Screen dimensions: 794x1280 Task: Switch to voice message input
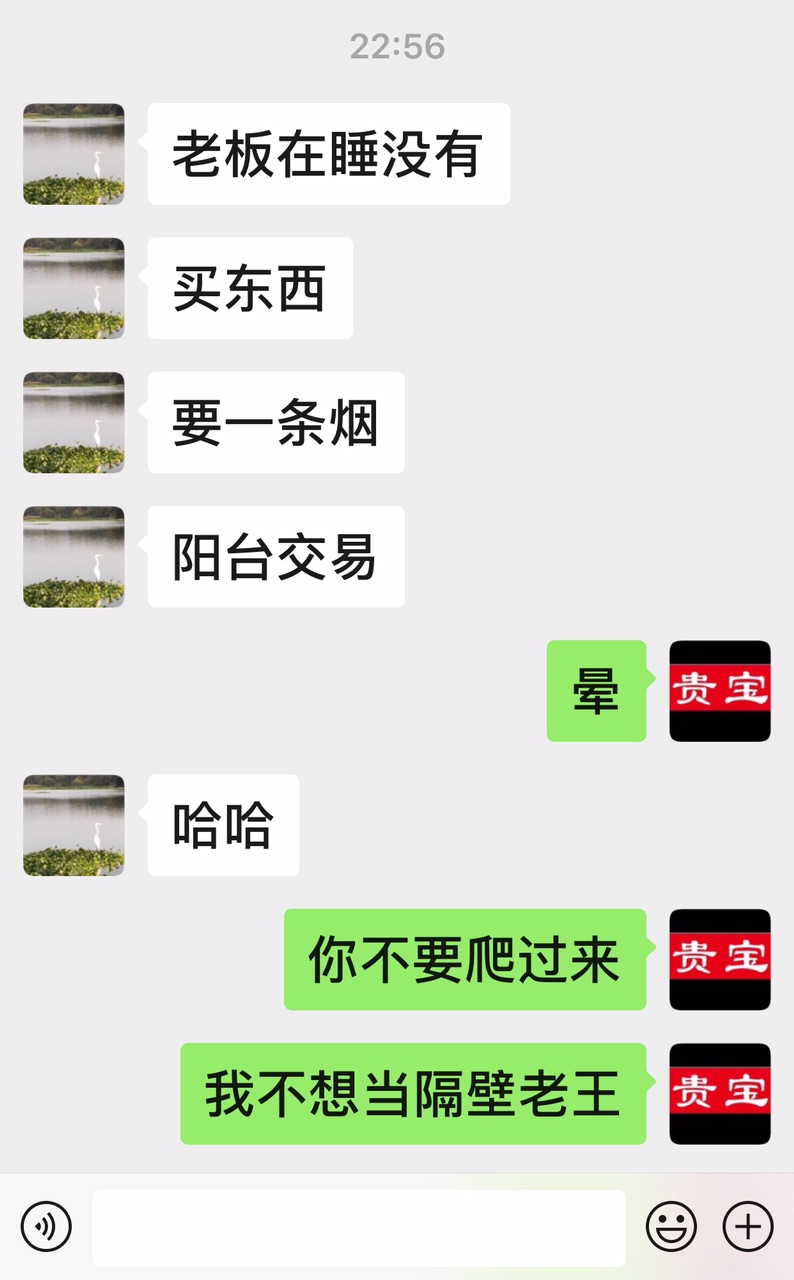click(46, 1226)
